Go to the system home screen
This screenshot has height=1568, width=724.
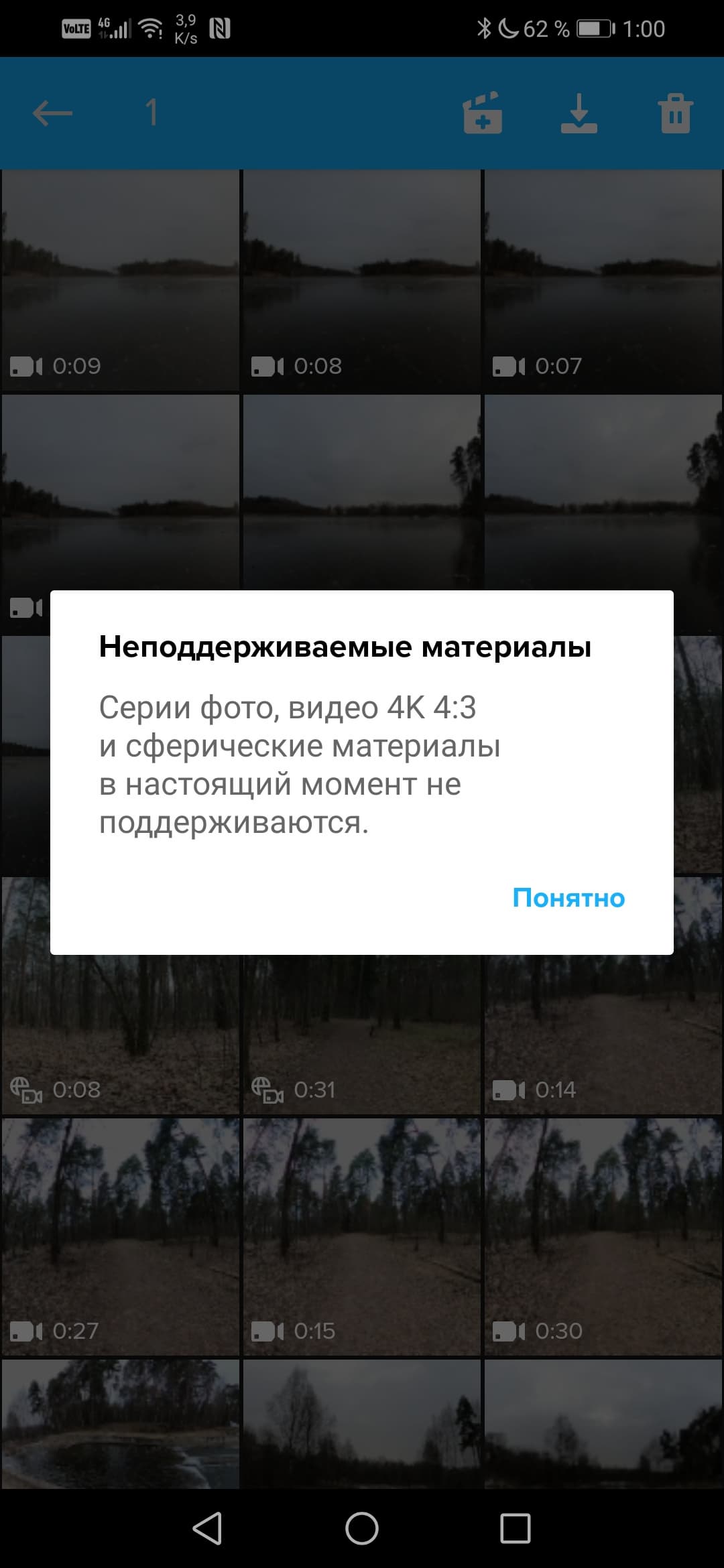[x=362, y=1528]
